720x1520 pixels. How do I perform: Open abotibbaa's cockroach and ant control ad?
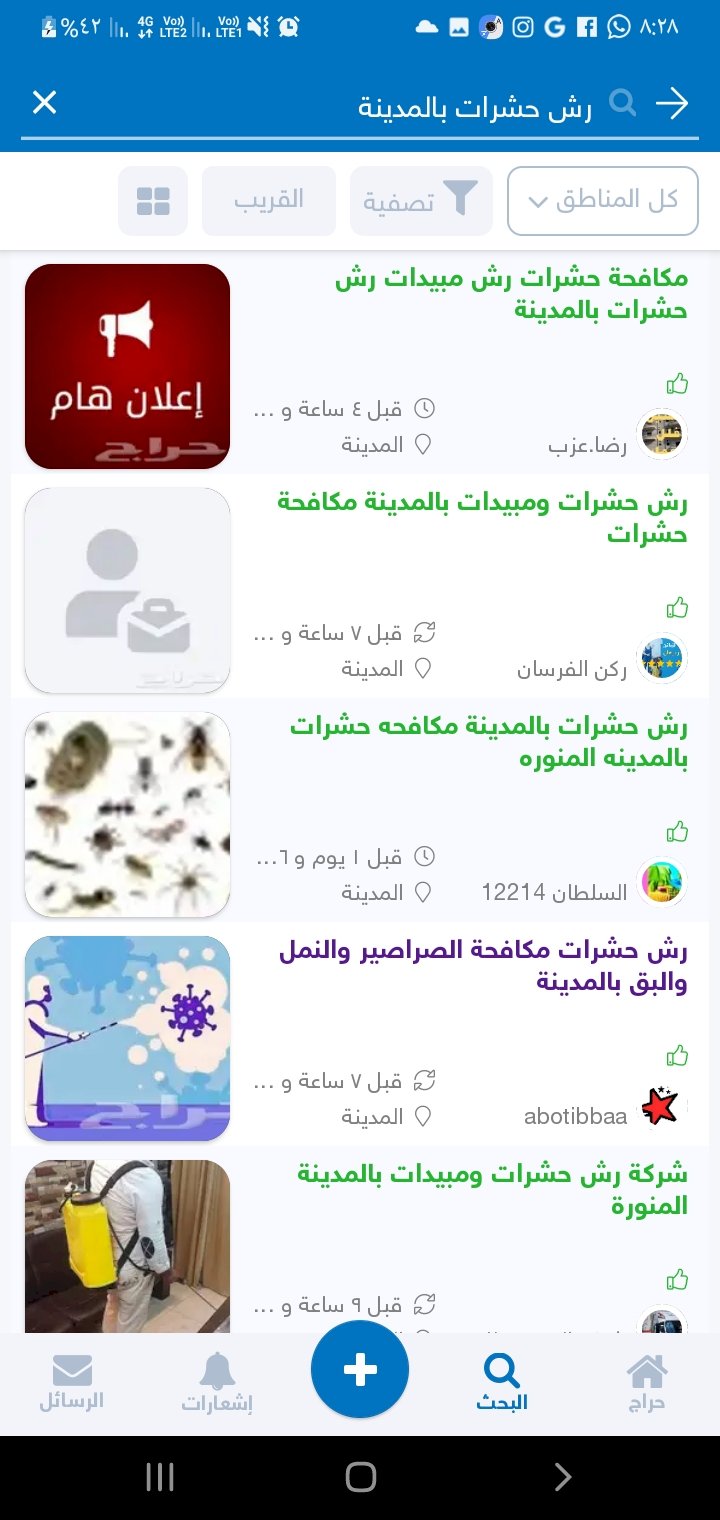[x=482, y=966]
